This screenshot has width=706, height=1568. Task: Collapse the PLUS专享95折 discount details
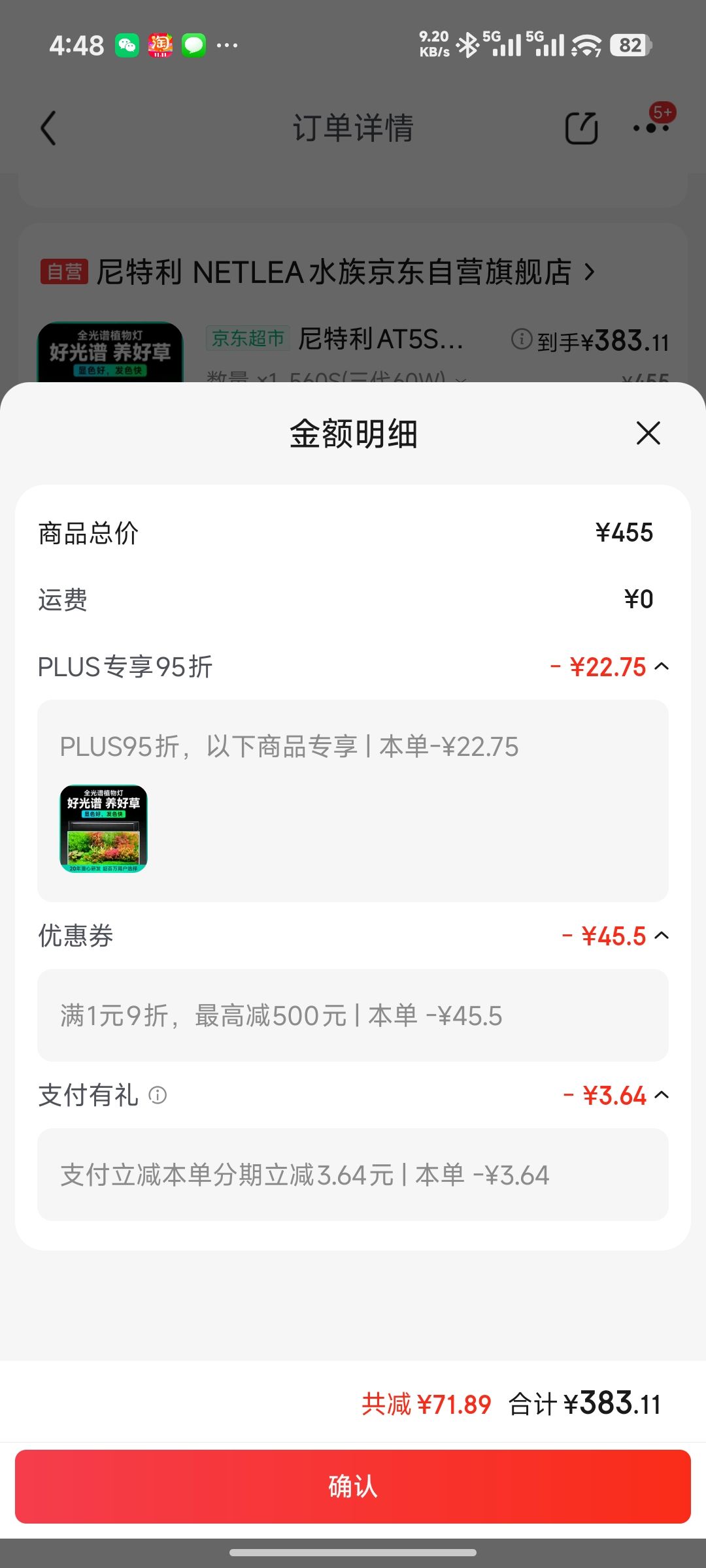click(662, 666)
